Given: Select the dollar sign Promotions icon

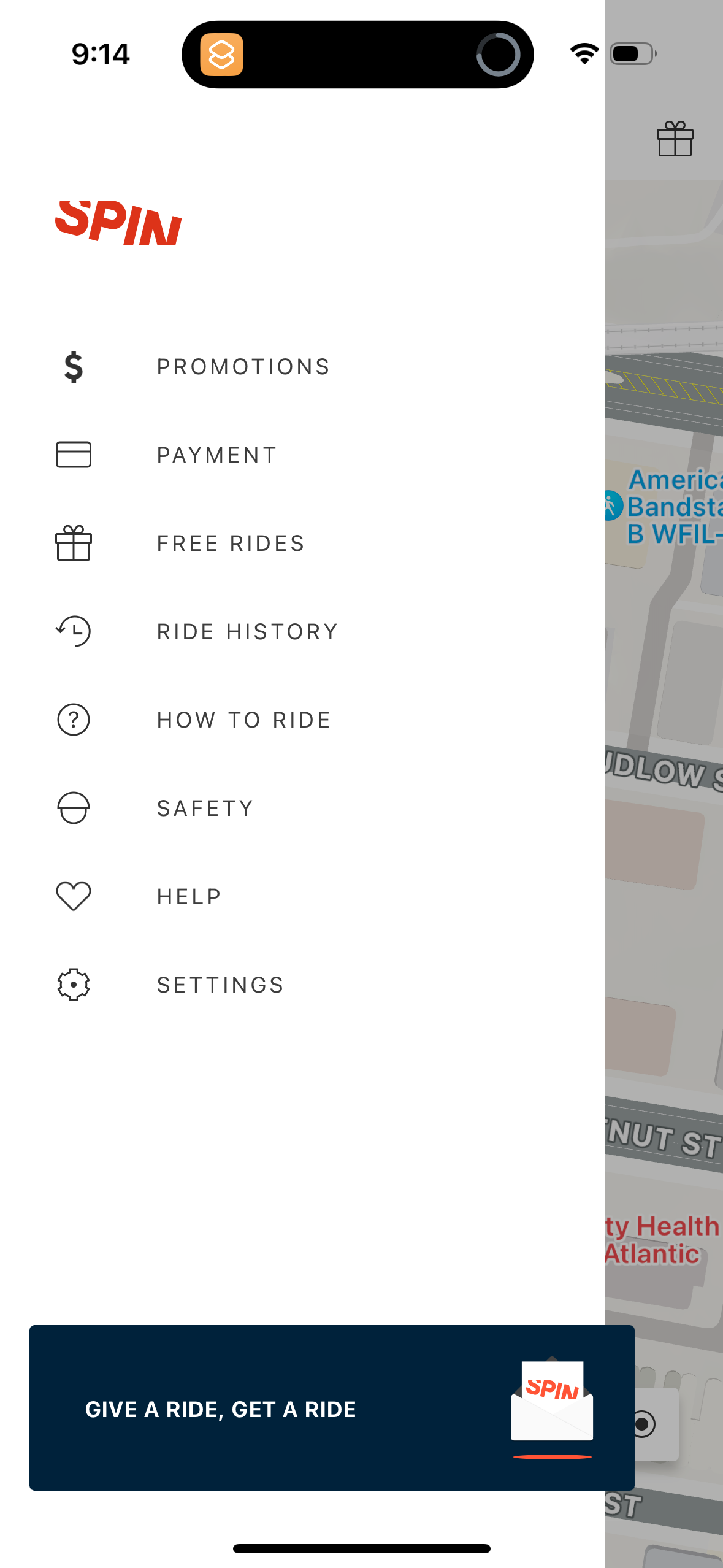Looking at the screenshot, I should coord(73,366).
